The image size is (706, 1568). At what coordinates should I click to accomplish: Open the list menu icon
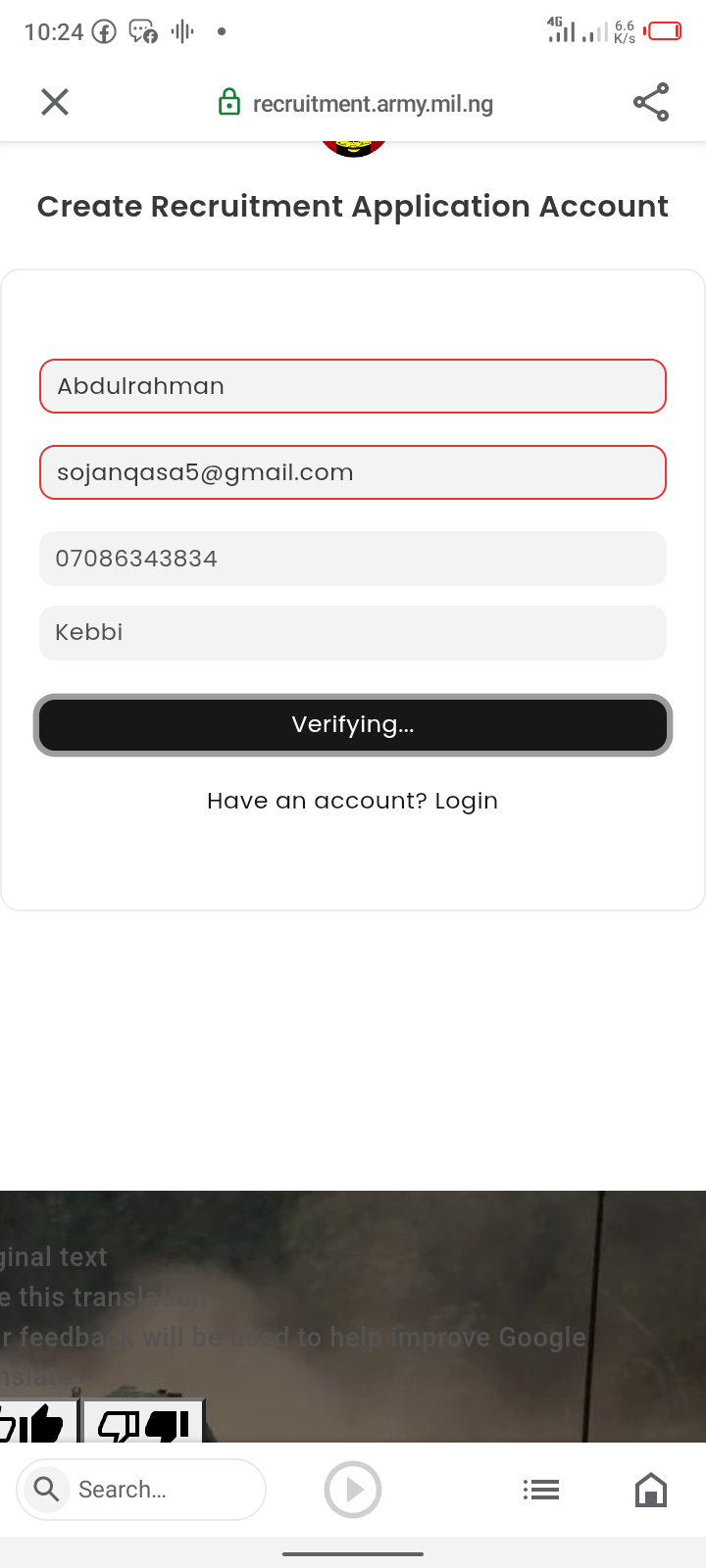[x=541, y=1490]
